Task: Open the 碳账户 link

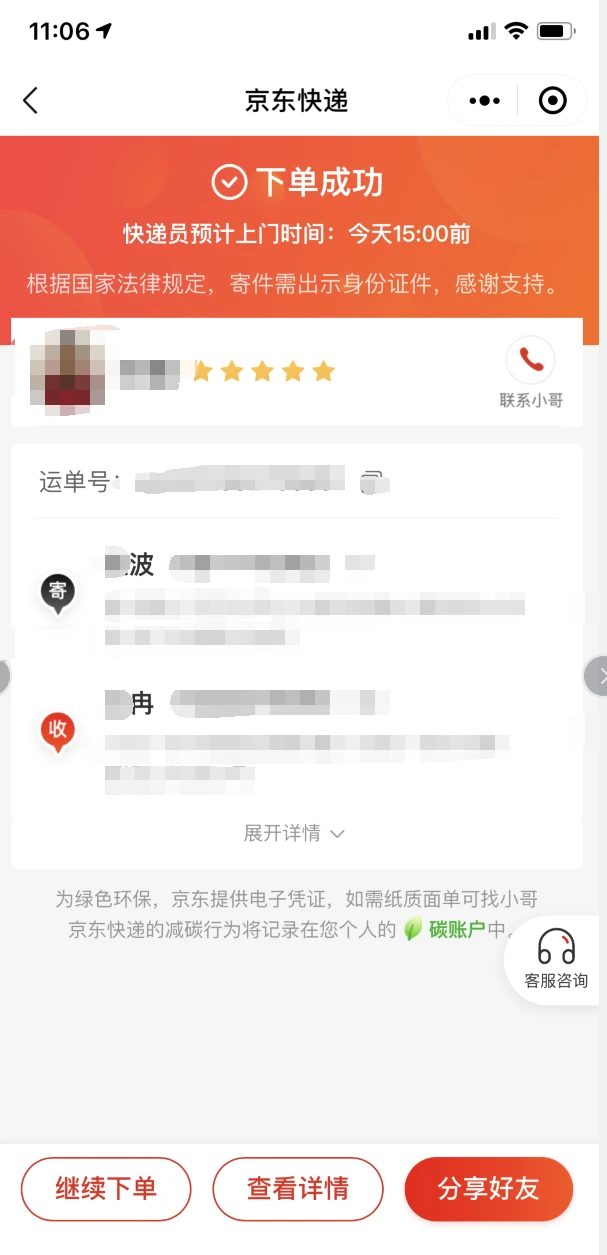Action: pos(456,929)
